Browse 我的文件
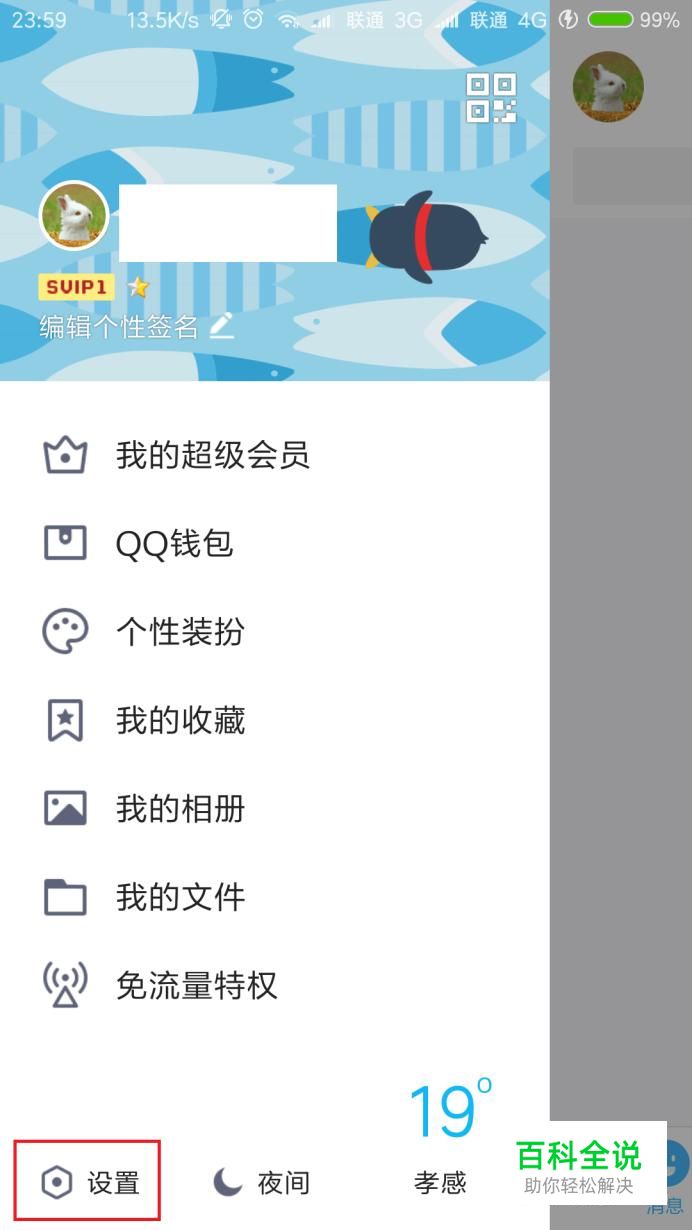The width and height of the screenshot is (692, 1230). [180, 897]
